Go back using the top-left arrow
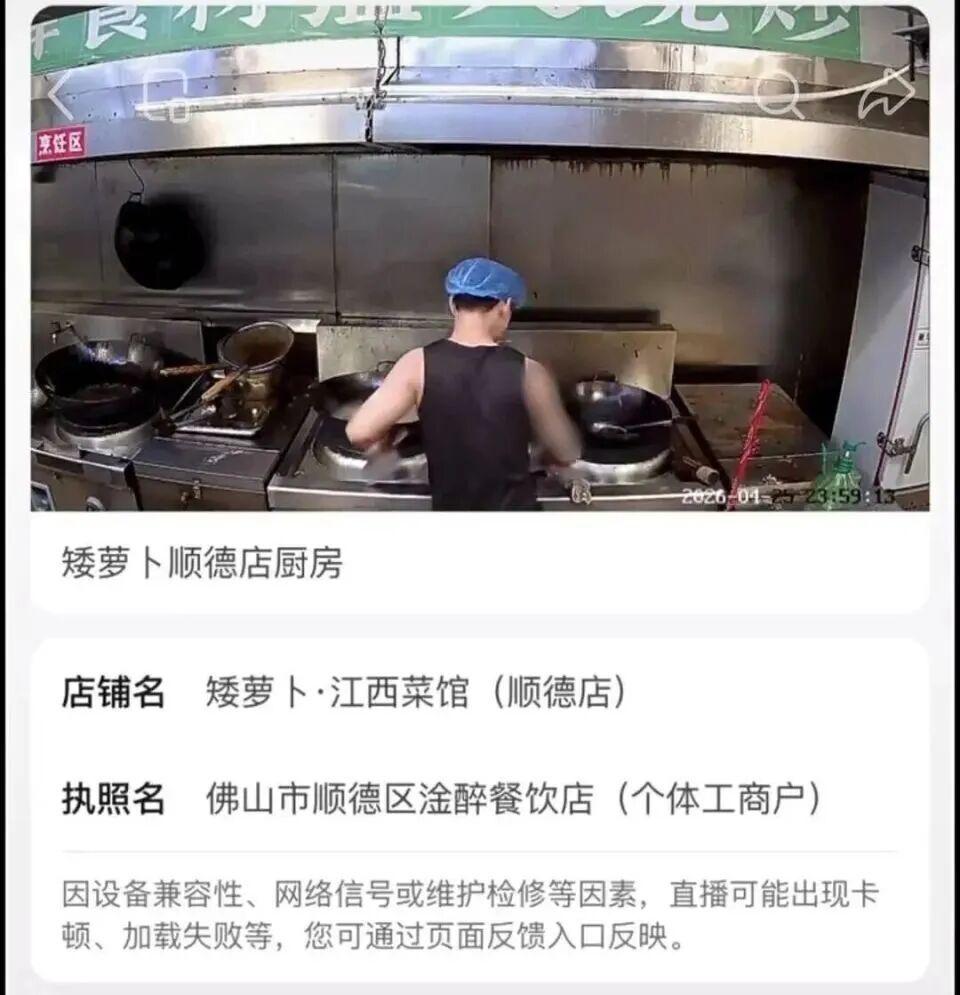This screenshot has height=995, width=960. pyautogui.click(x=62, y=96)
